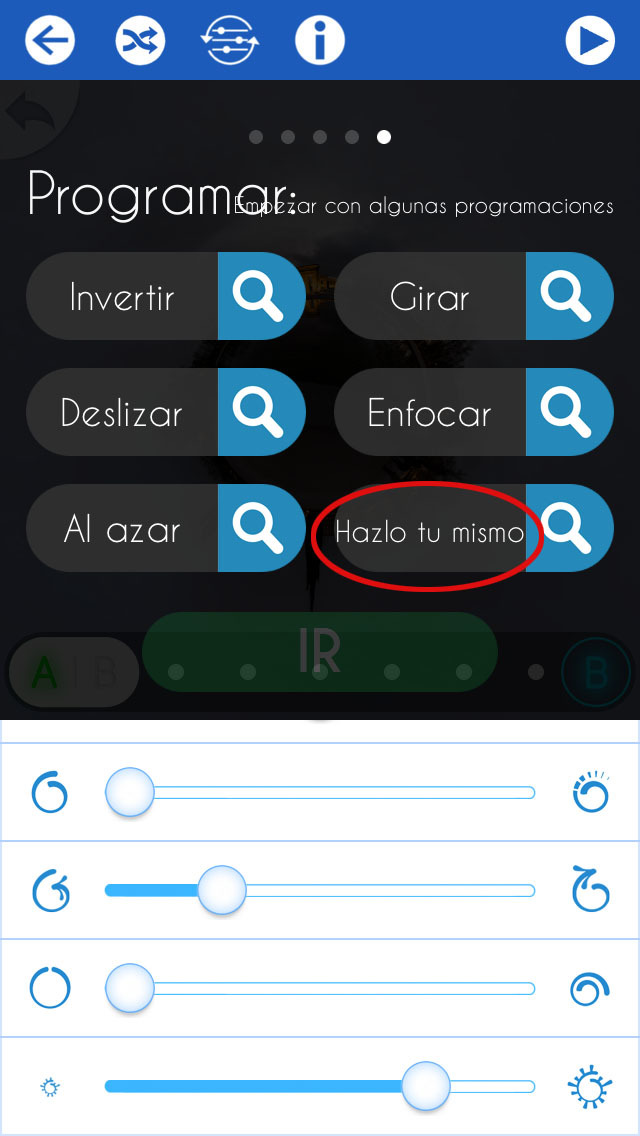Select the Deslizar program
This screenshot has height=1136, width=640.
click(x=122, y=412)
